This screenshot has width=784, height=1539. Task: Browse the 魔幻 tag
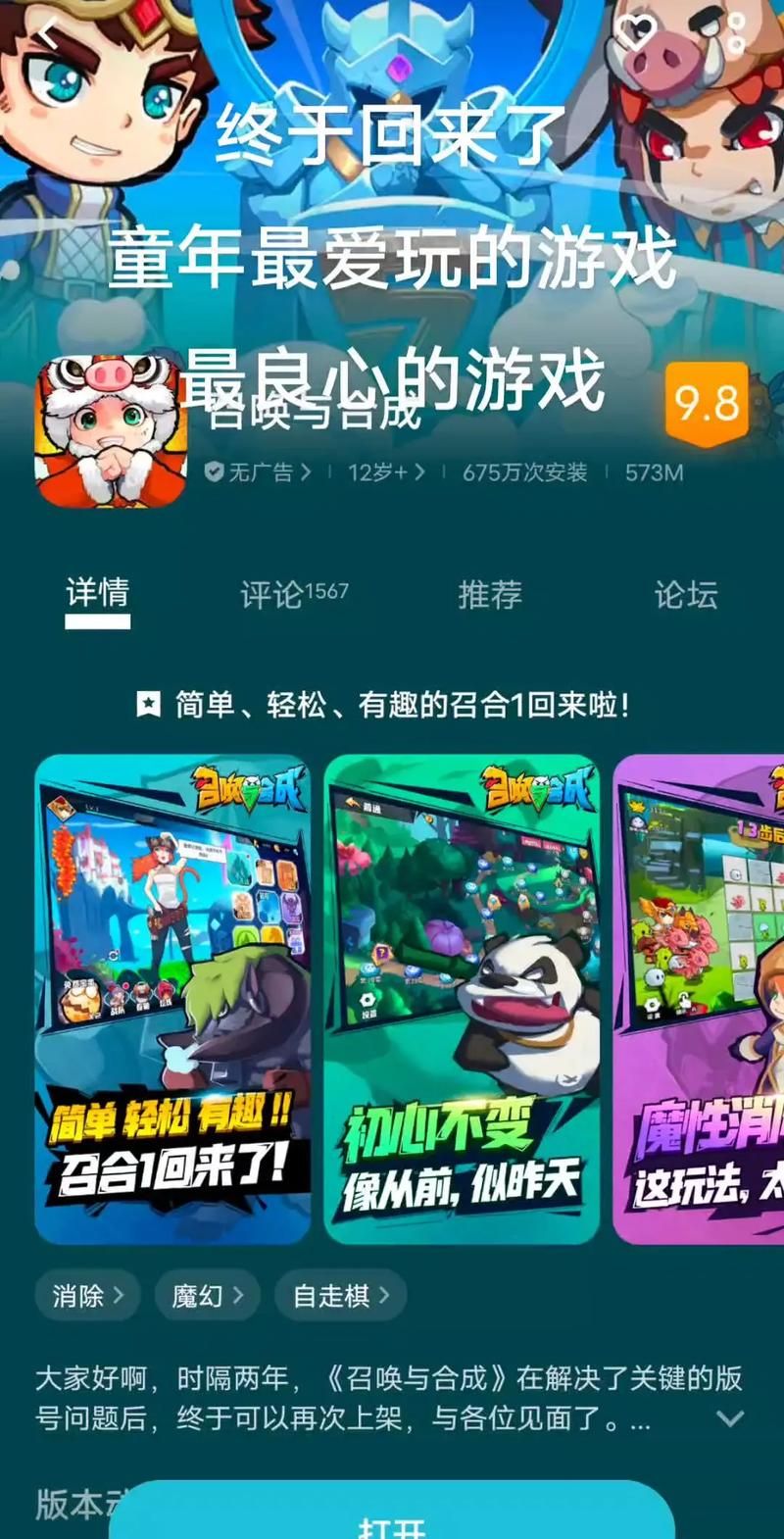pos(207,1296)
